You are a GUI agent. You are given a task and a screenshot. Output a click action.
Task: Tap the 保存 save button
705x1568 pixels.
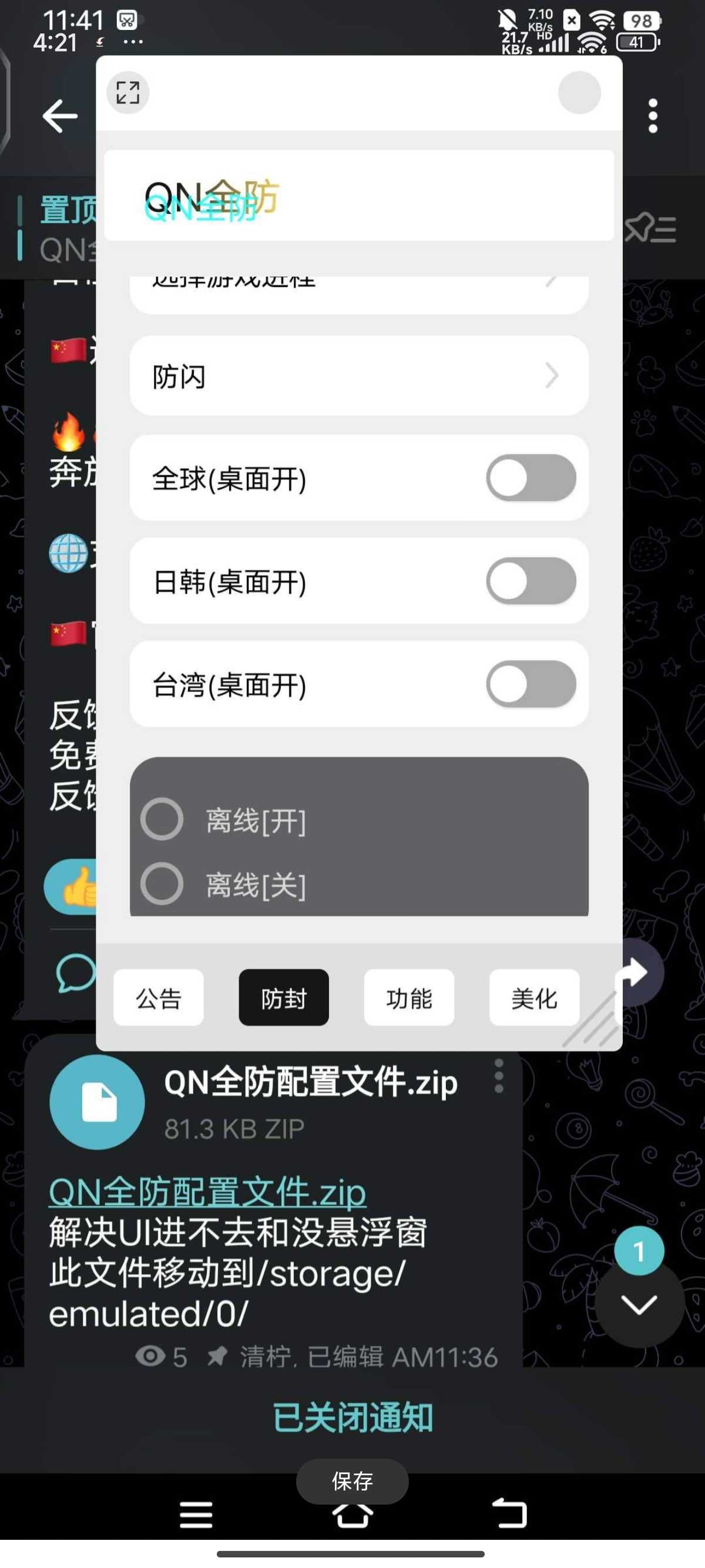click(352, 1481)
